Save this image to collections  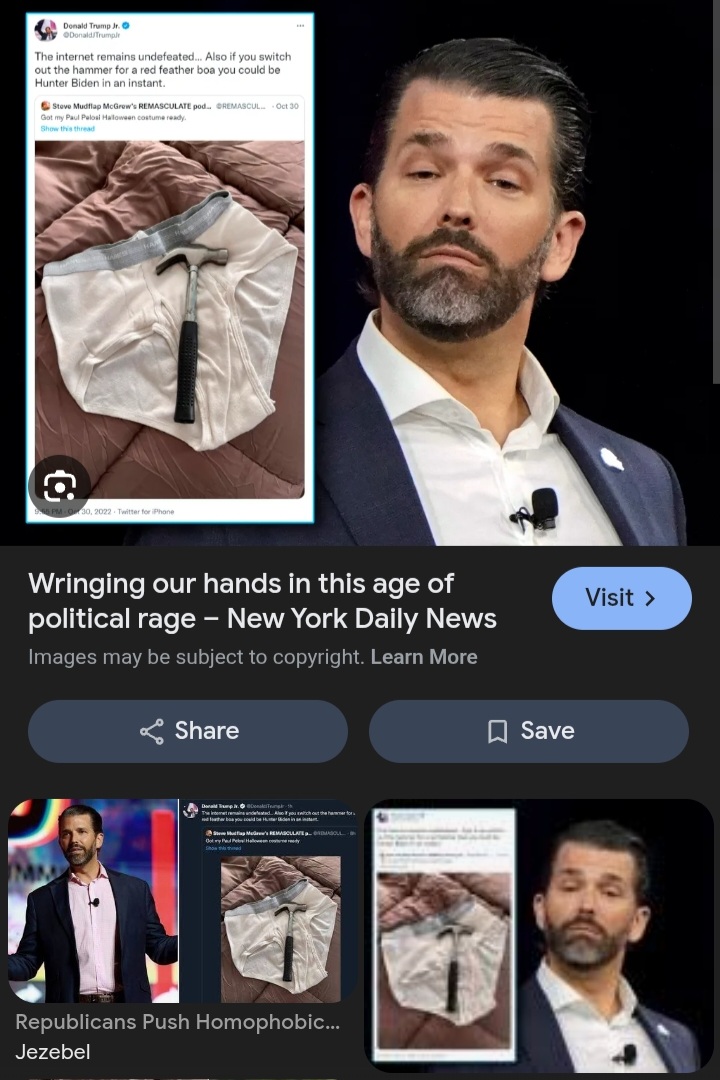529,731
